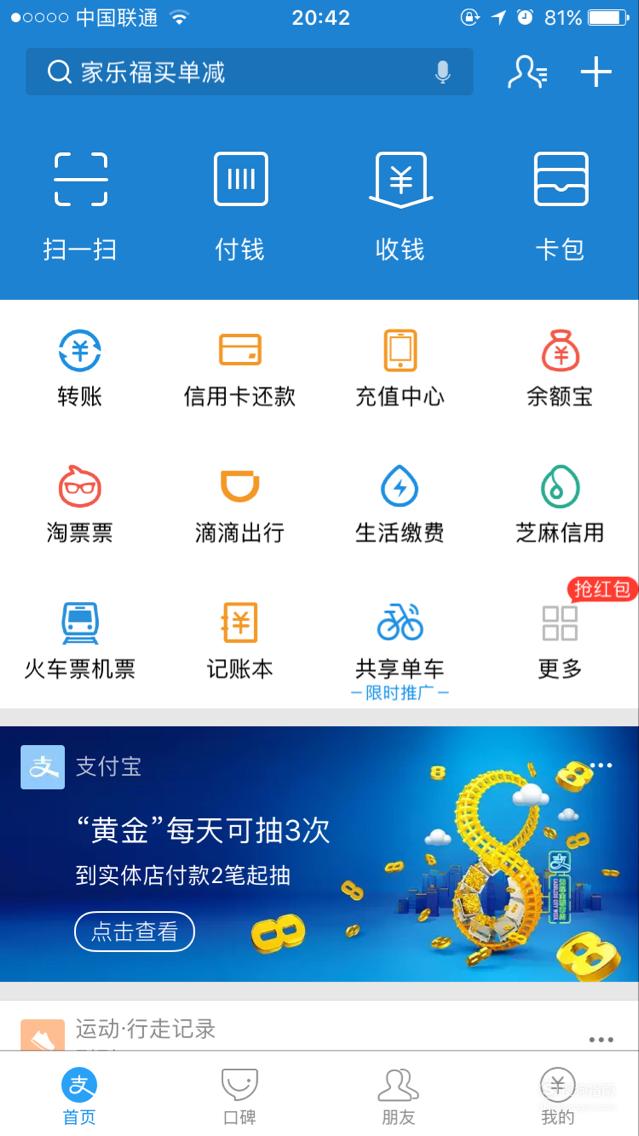Open 付钱 payment code
The width and height of the screenshot is (639, 1136).
tap(240, 206)
